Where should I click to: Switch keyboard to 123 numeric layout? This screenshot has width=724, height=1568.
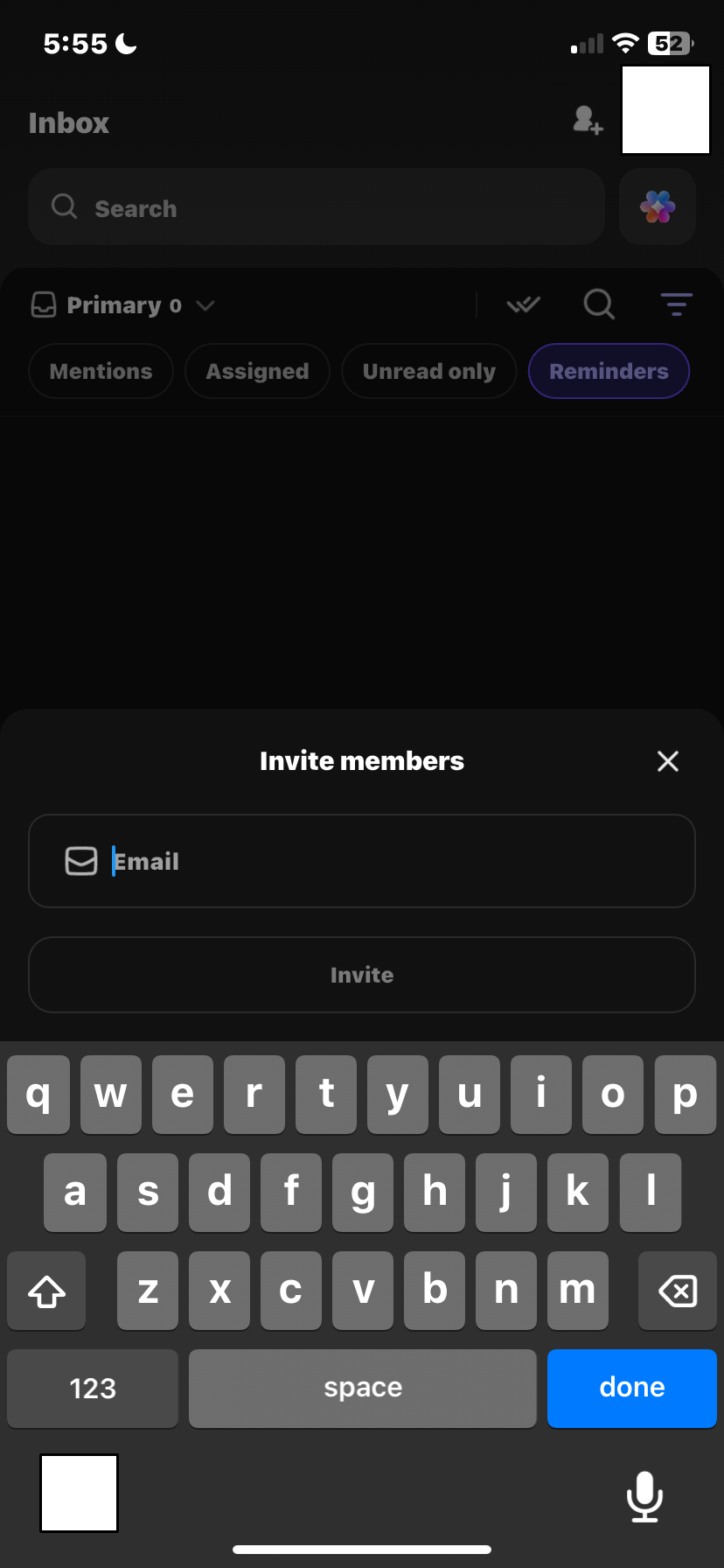92,1388
